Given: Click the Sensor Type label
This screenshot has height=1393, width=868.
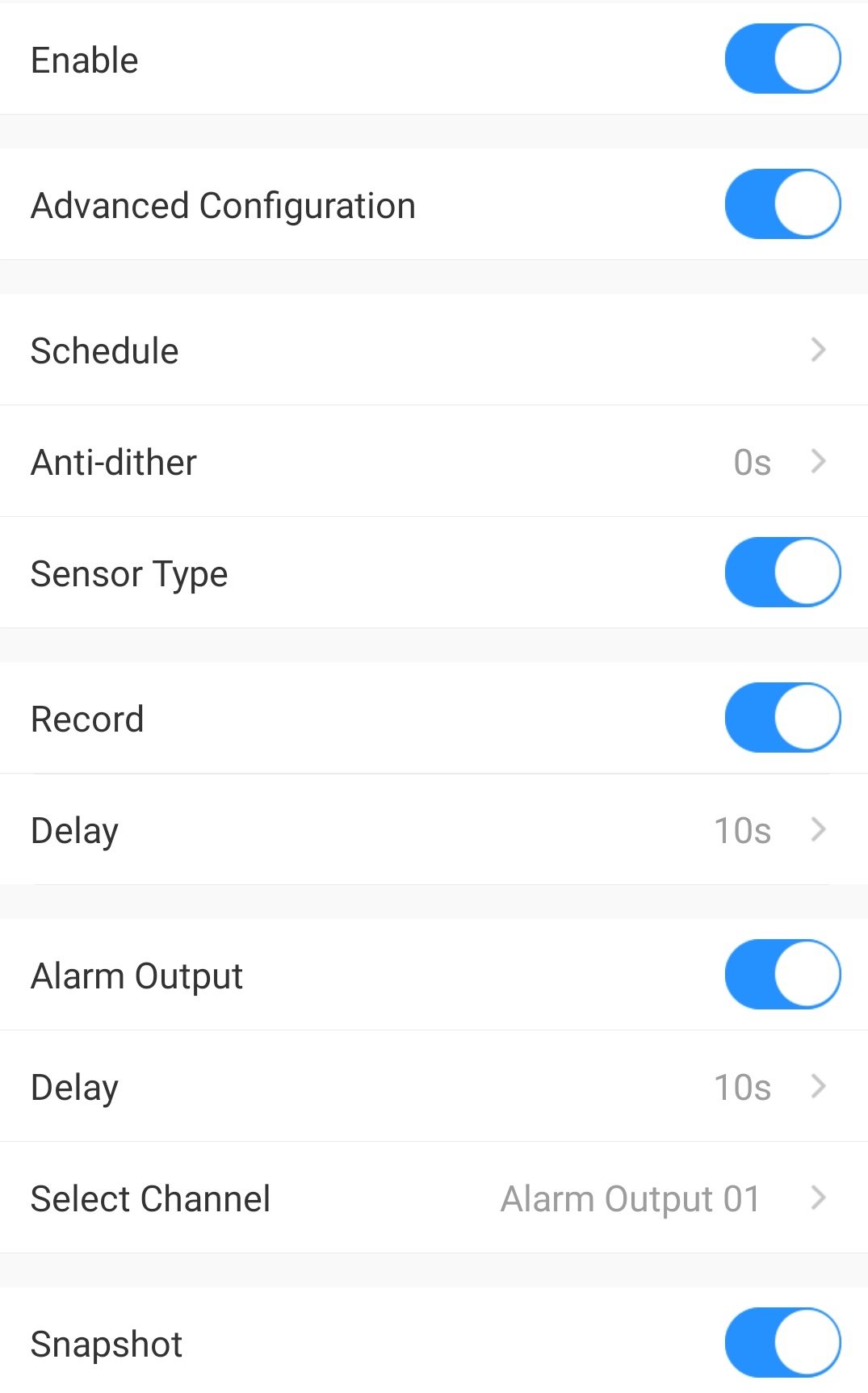Looking at the screenshot, I should coord(128,572).
